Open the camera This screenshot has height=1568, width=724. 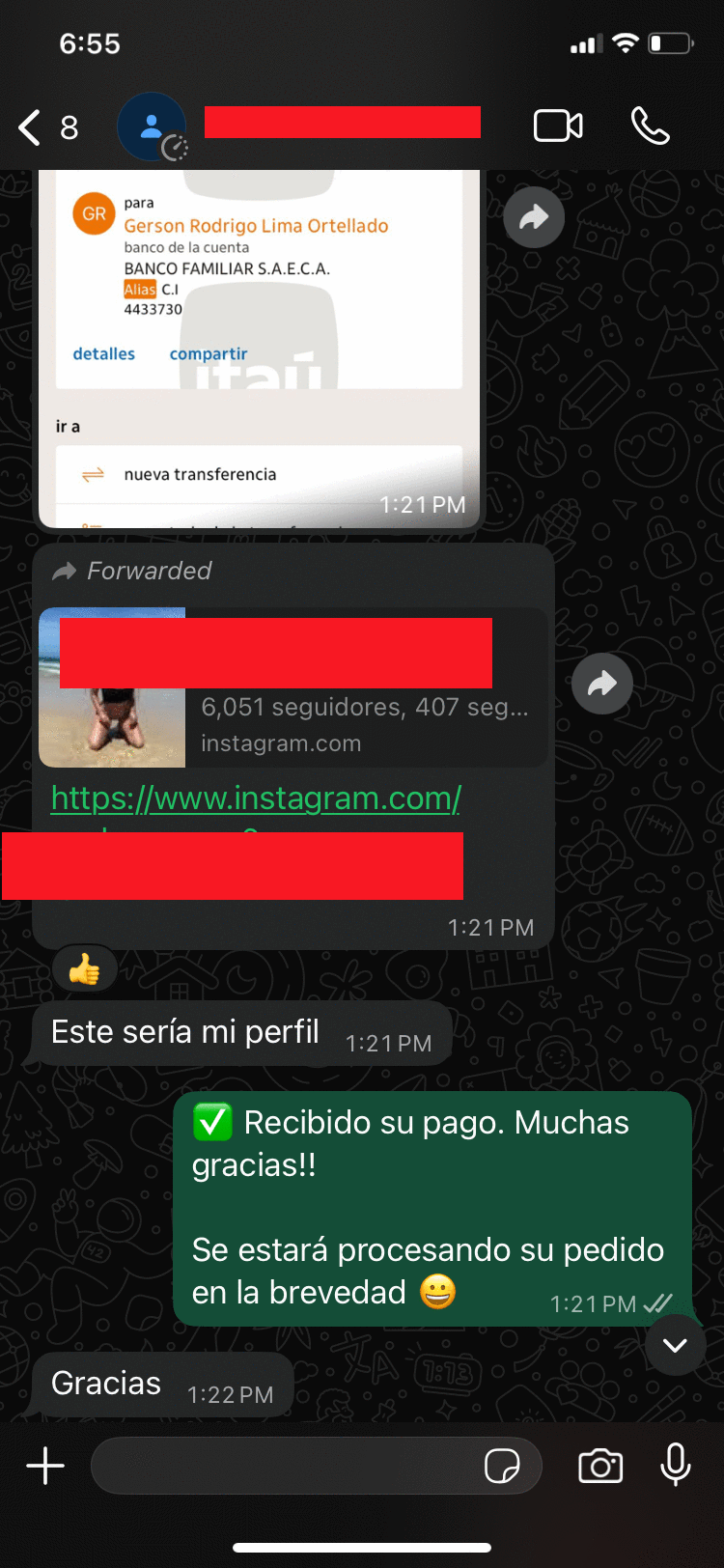point(600,1467)
